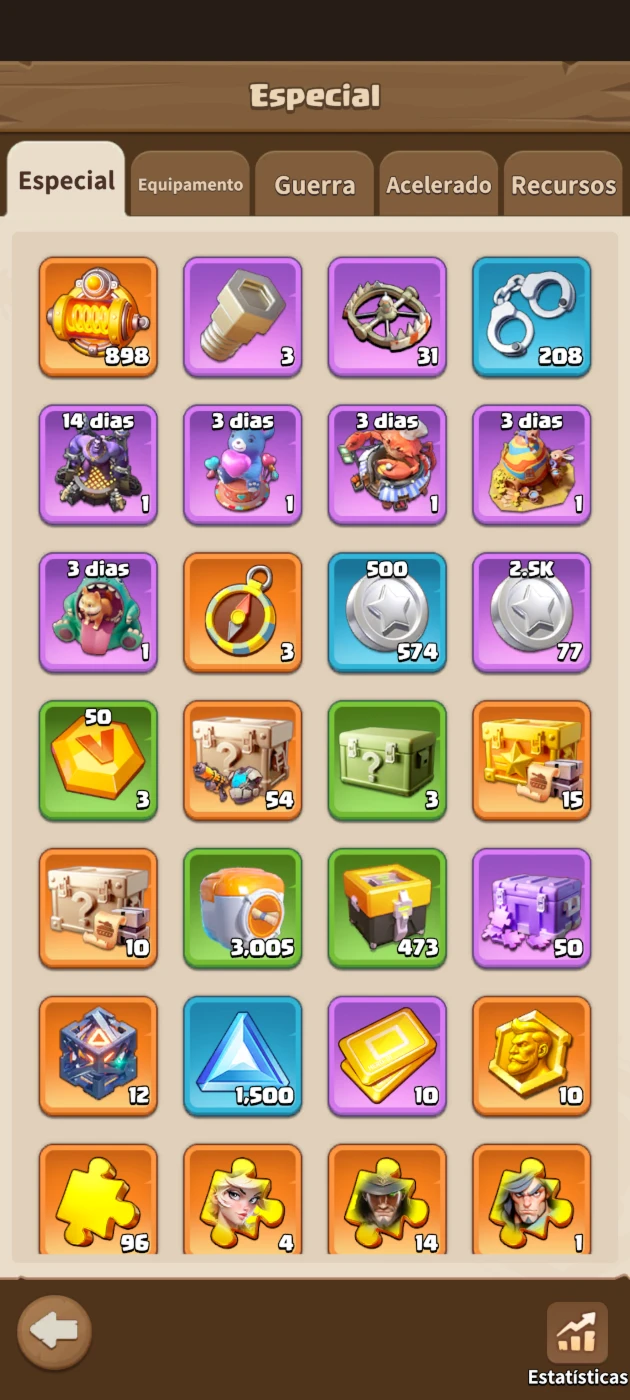Tap the yellow puzzle piece with 96
The height and width of the screenshot is (1400, 630).
pos(98,1200)
